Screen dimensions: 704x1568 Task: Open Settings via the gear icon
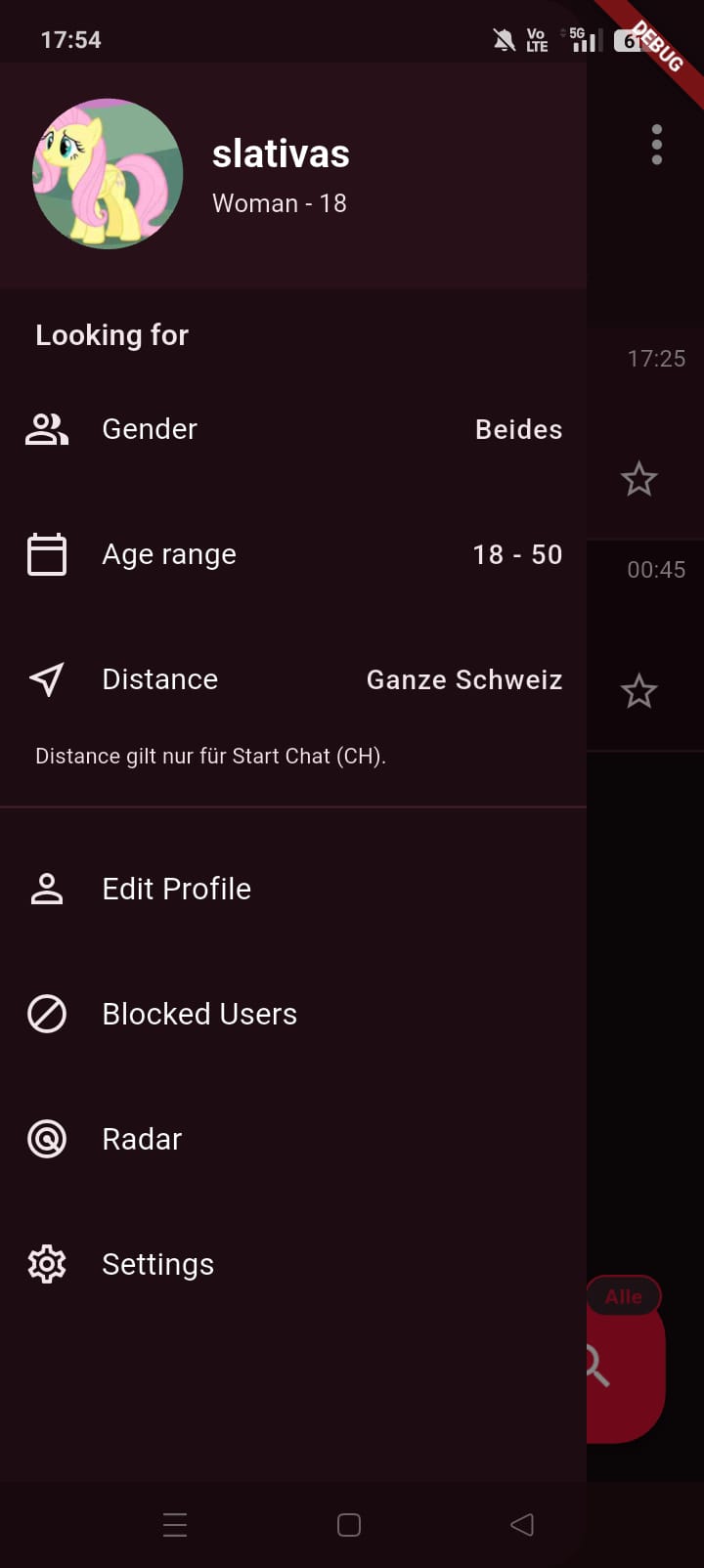point(46,1263)
